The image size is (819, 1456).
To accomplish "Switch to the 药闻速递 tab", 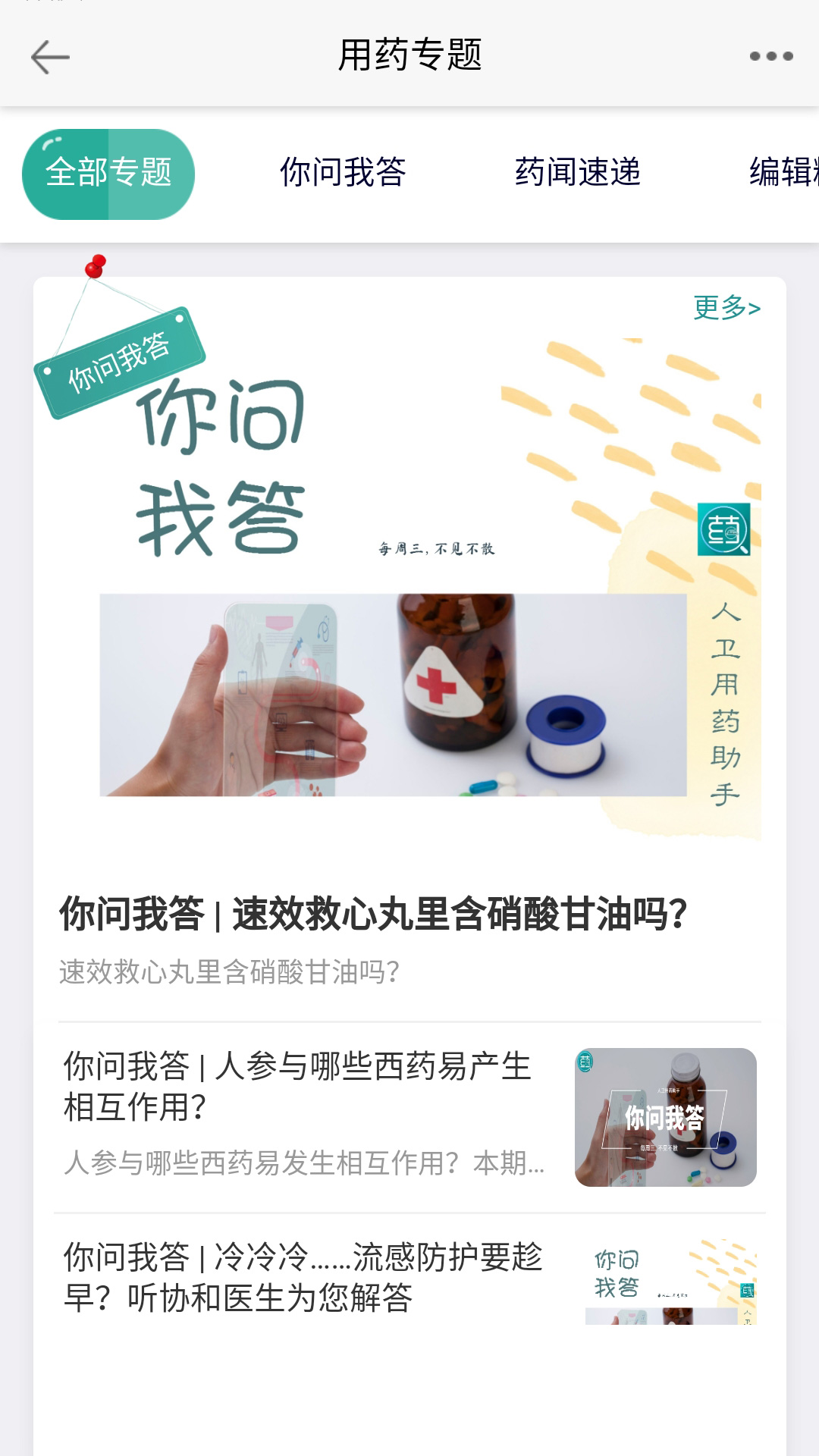I will (x=577, y=172).
